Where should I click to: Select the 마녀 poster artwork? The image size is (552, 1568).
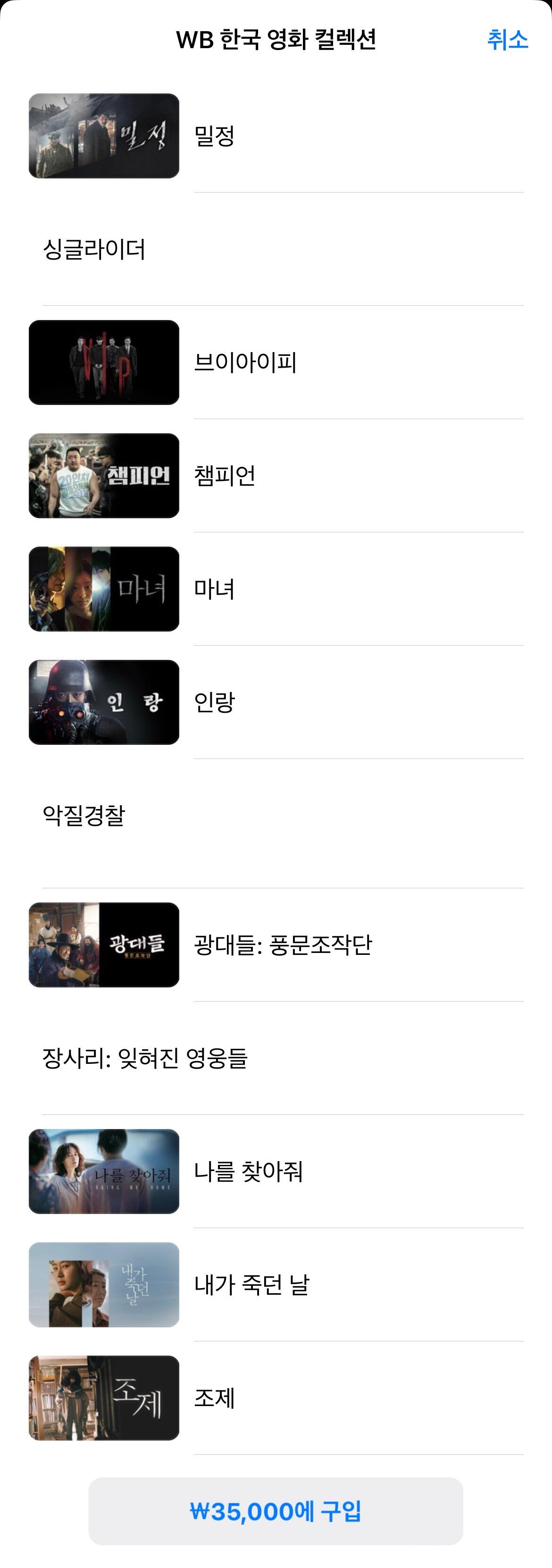click(x=103, y=588)
